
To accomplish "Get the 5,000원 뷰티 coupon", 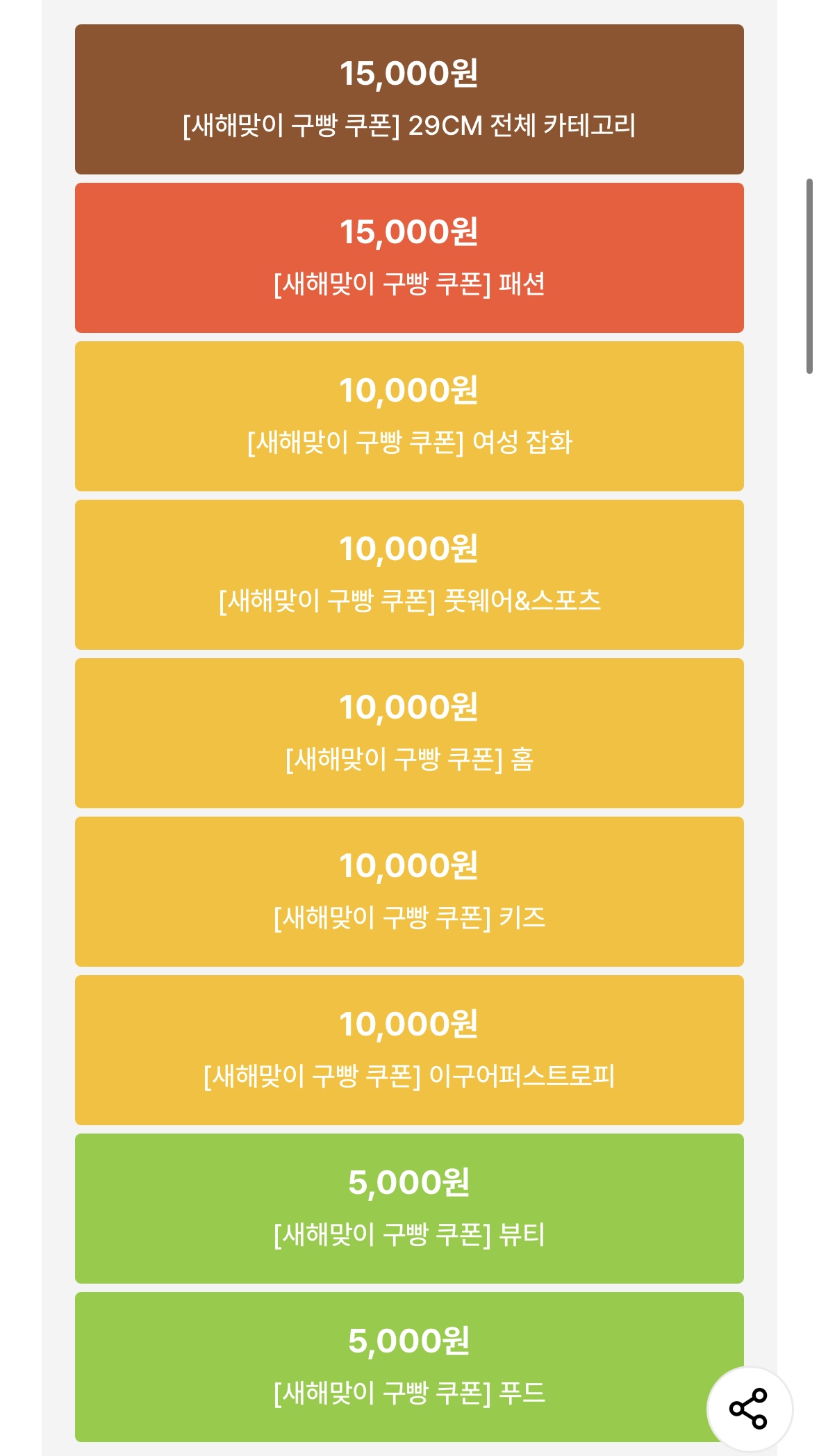I will coord(409,1209).
